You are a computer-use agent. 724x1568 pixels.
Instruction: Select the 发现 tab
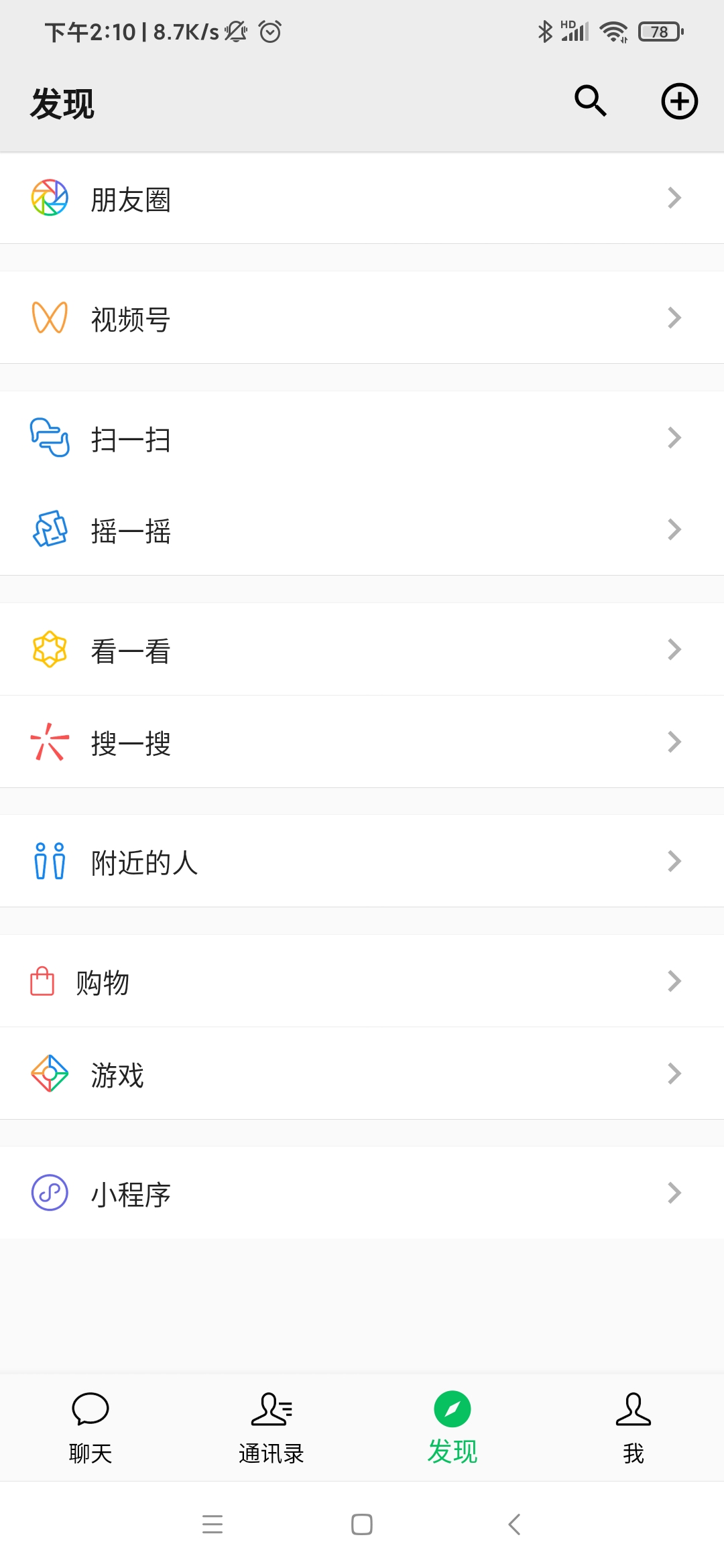click(452, 1427)
